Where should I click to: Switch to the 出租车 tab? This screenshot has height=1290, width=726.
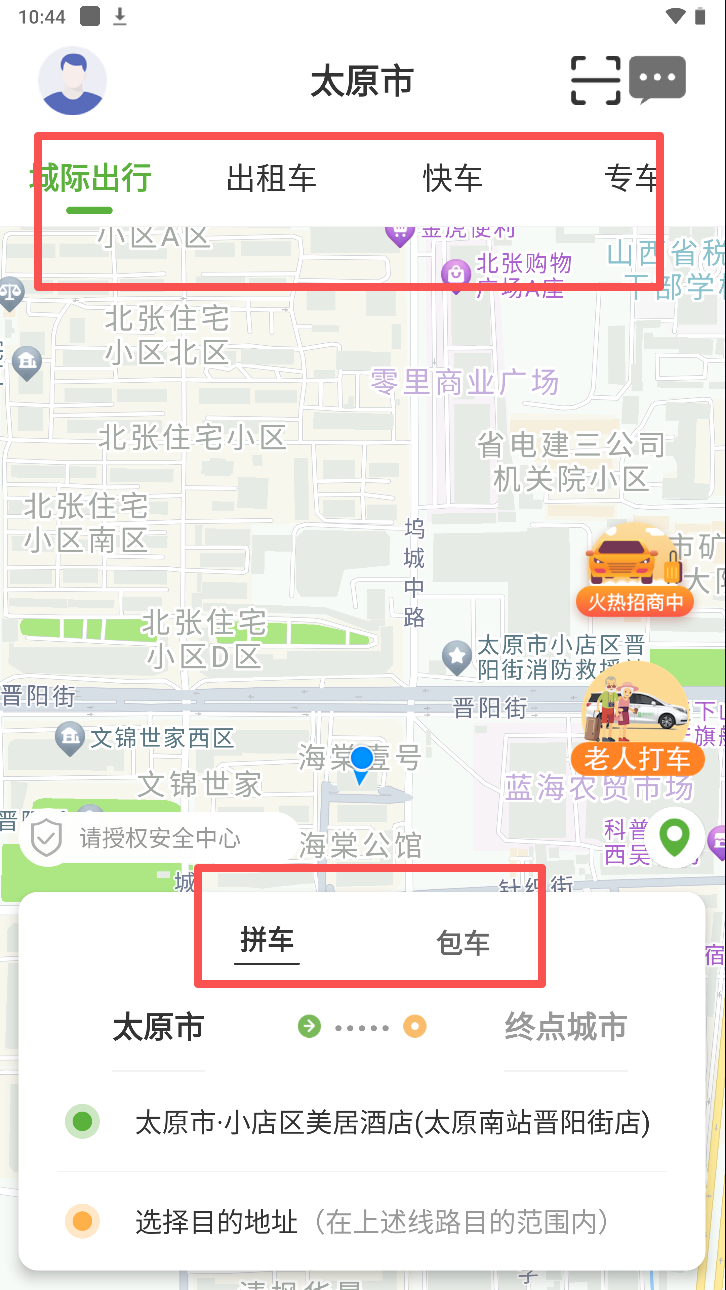pyautogui.click(x=271, y=179)
